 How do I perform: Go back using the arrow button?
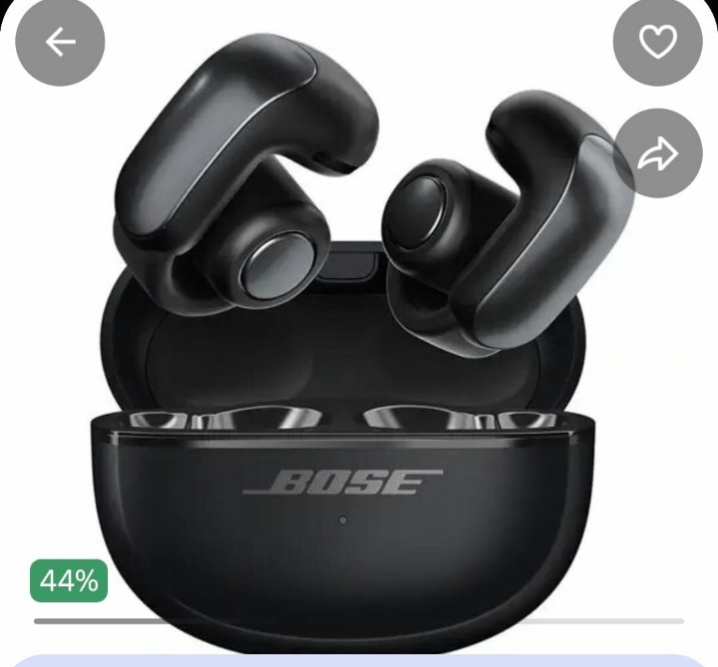coord(60,42)
